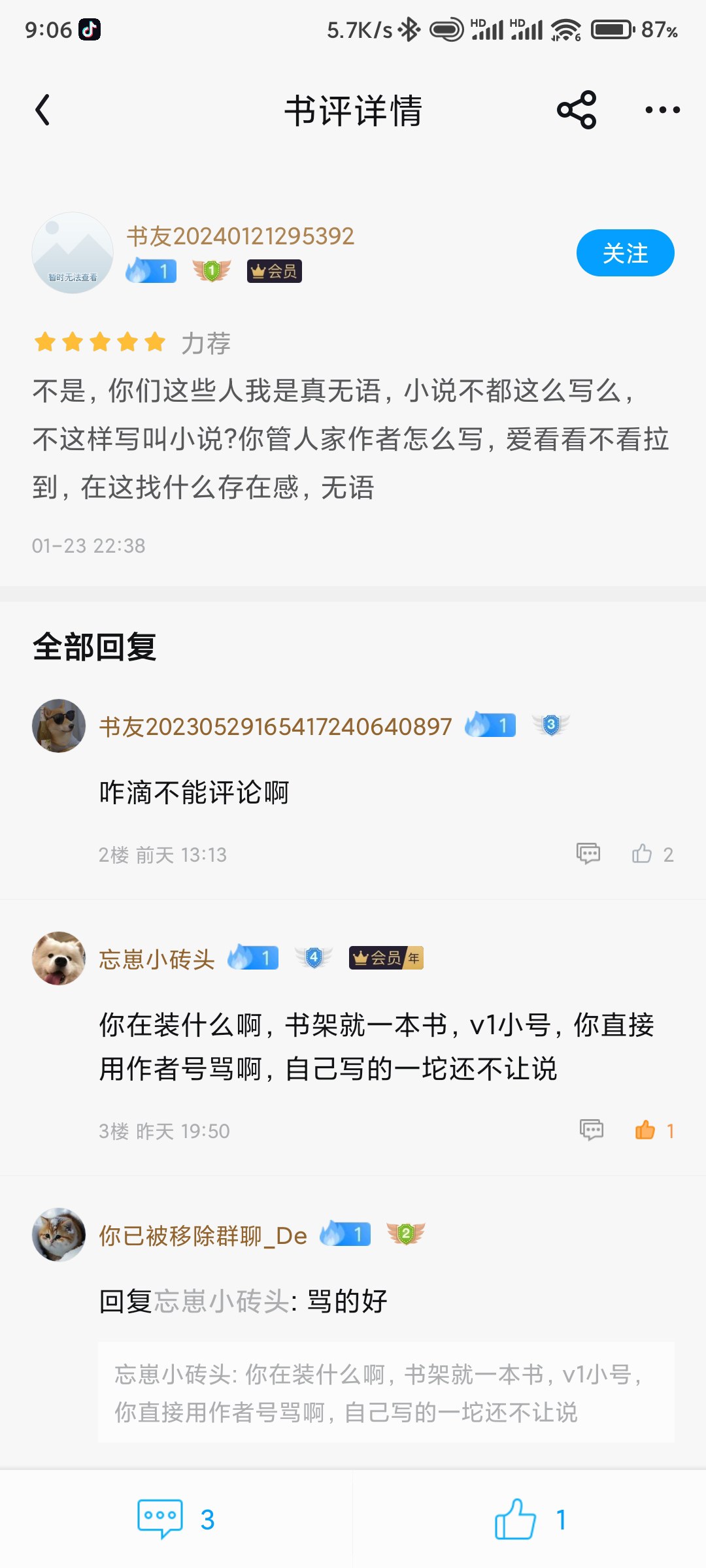Tap the sunglasses dog avatar in 2楼

pyautogui.click(x=59, y=726)
